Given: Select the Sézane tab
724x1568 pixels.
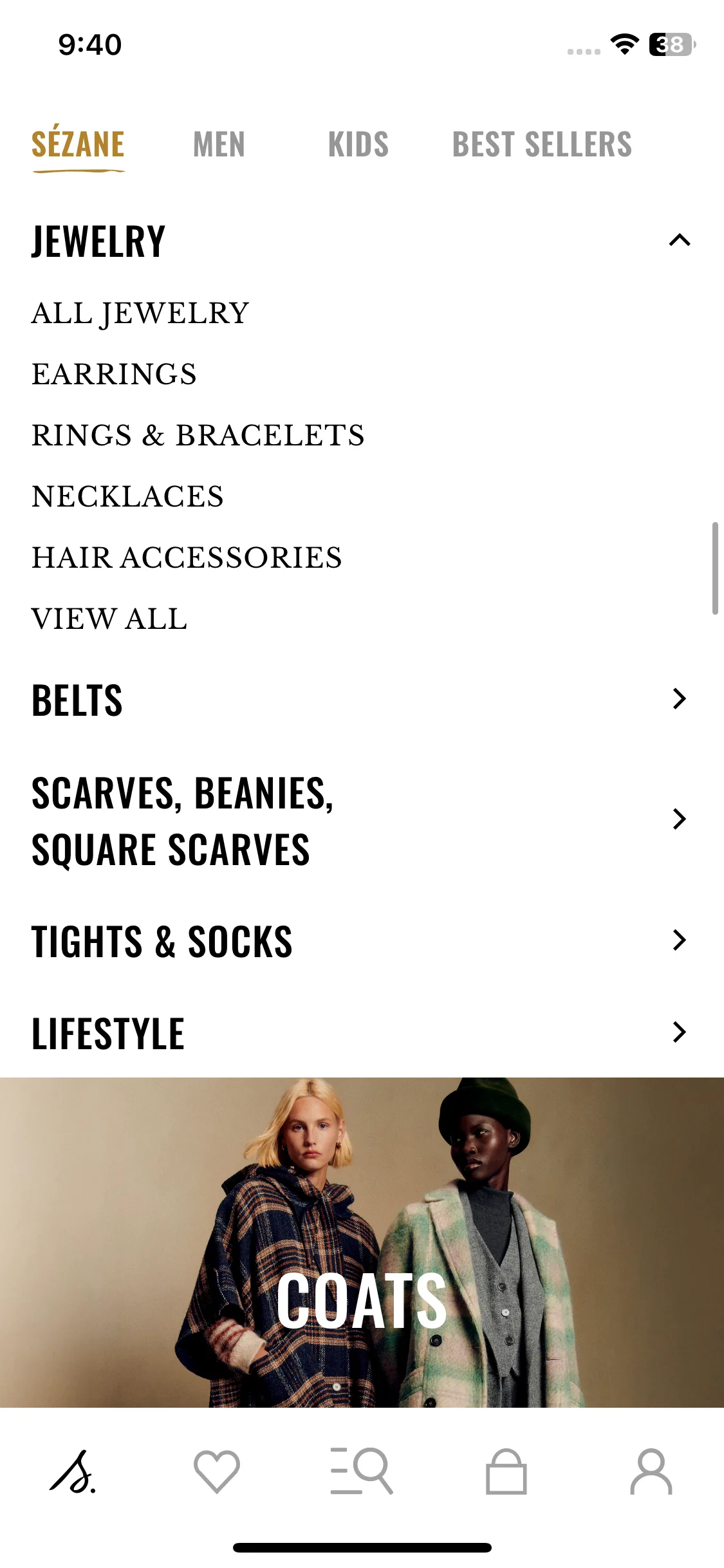Looking at the screenshot, I should coord(78,144).
